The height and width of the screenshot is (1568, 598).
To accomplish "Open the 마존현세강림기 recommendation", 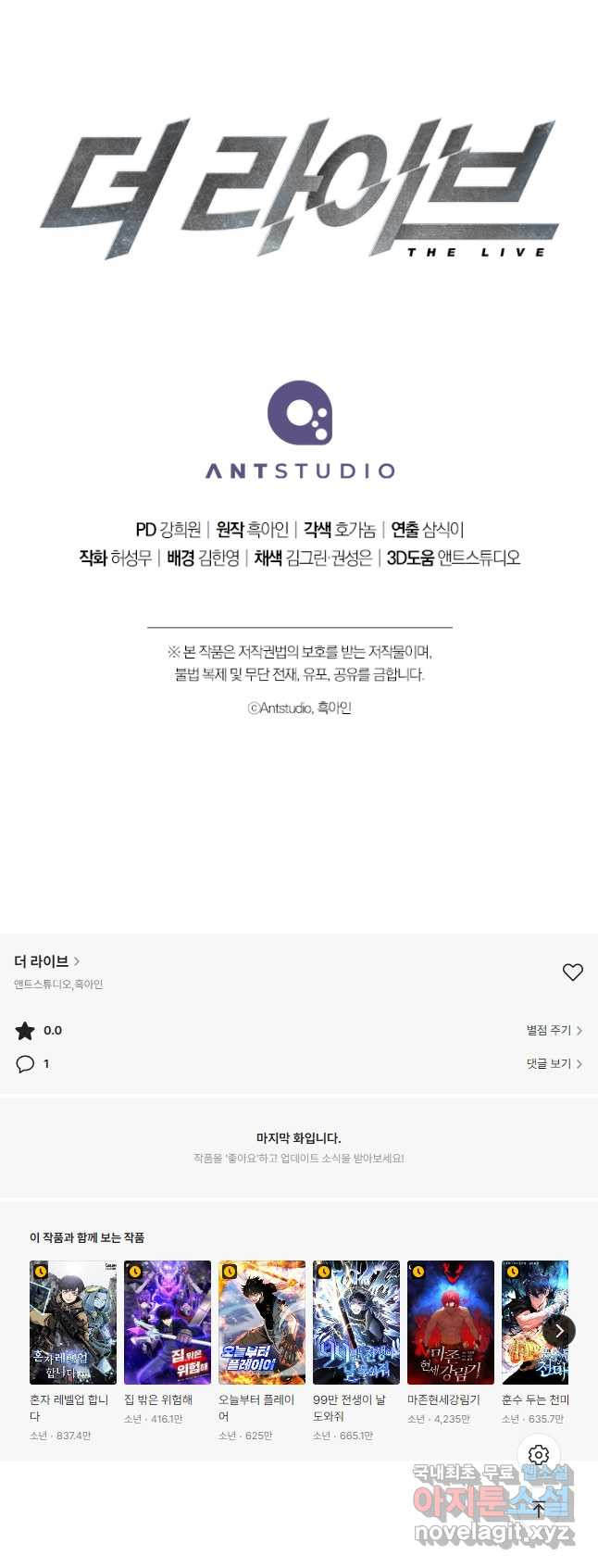I will pos(451,1322).
